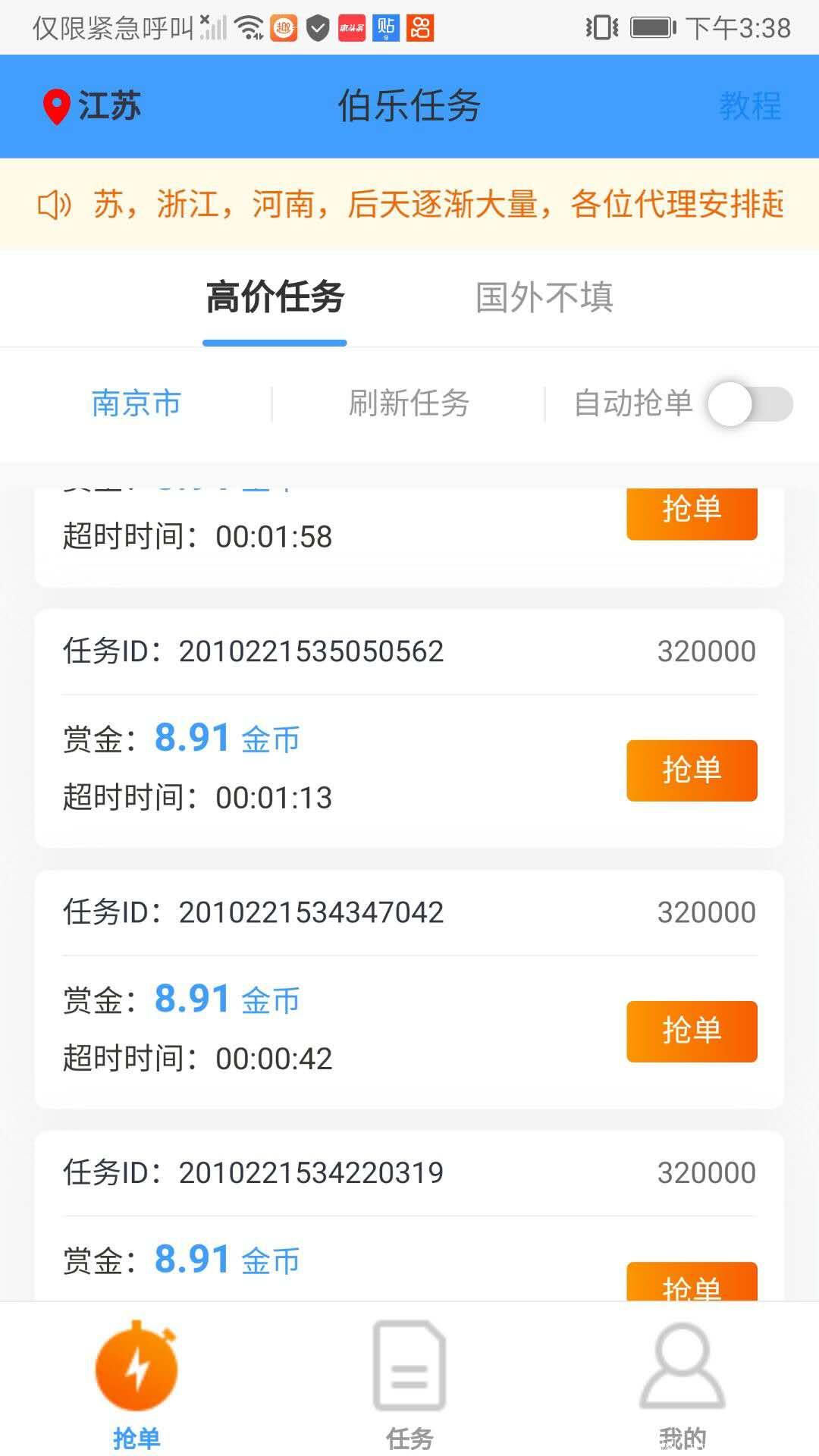
Task: Select the 高价任务 tab
Action: (x=274, y=297)
